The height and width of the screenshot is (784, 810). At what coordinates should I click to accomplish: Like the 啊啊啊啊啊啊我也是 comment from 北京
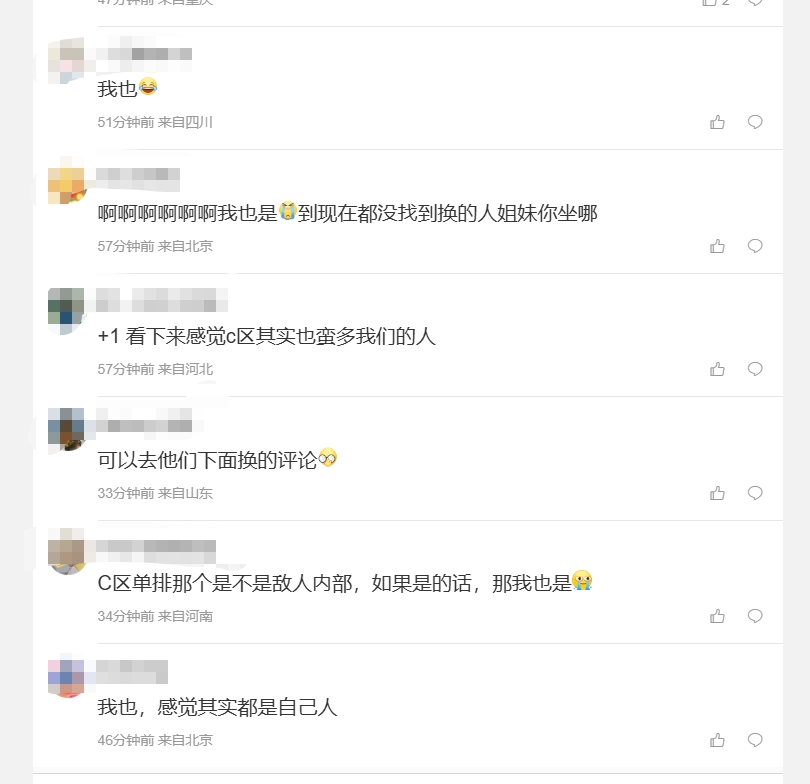tap(717, 246)
